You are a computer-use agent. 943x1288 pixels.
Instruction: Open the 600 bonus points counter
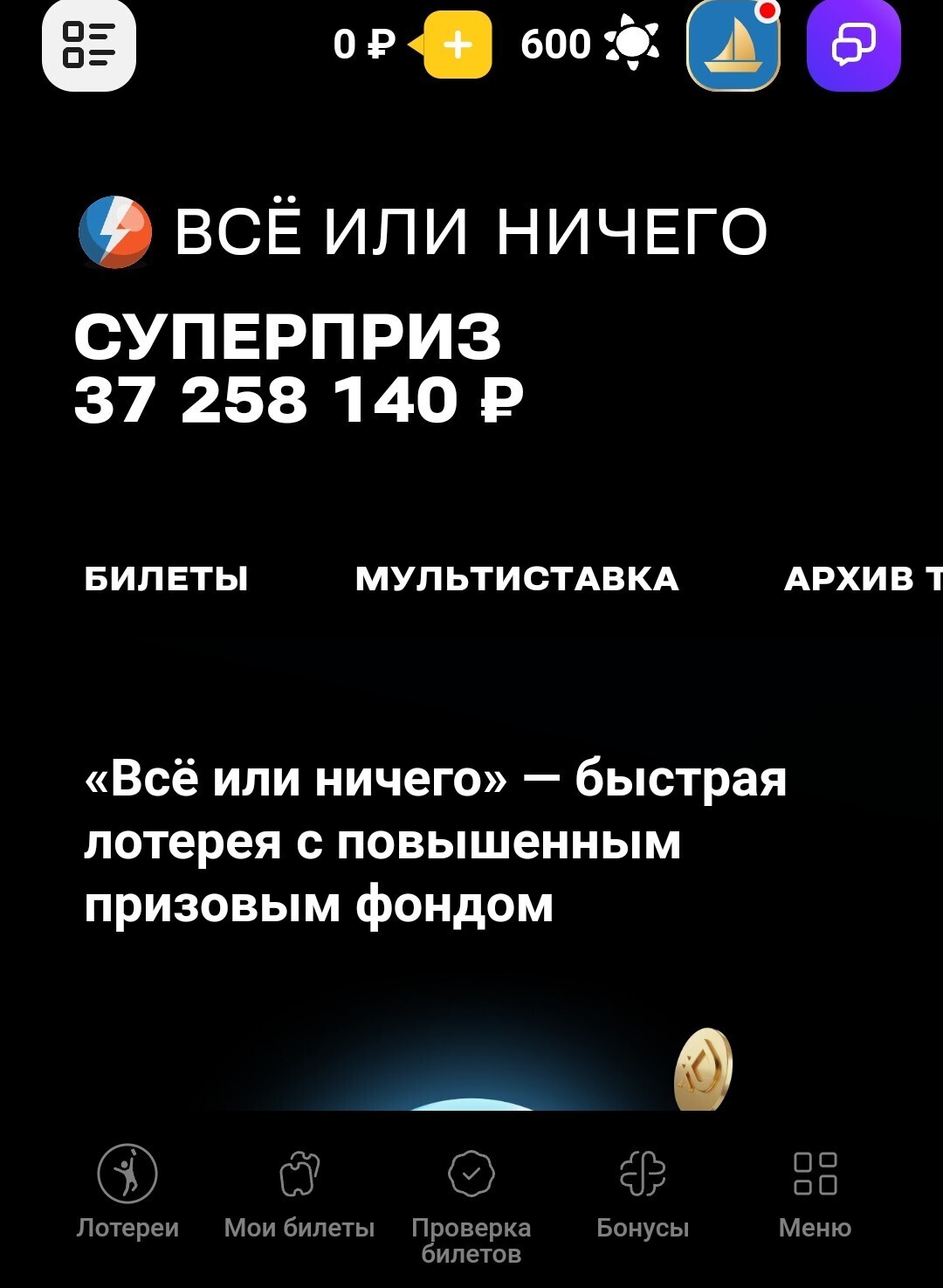click(x=589, y=44)
